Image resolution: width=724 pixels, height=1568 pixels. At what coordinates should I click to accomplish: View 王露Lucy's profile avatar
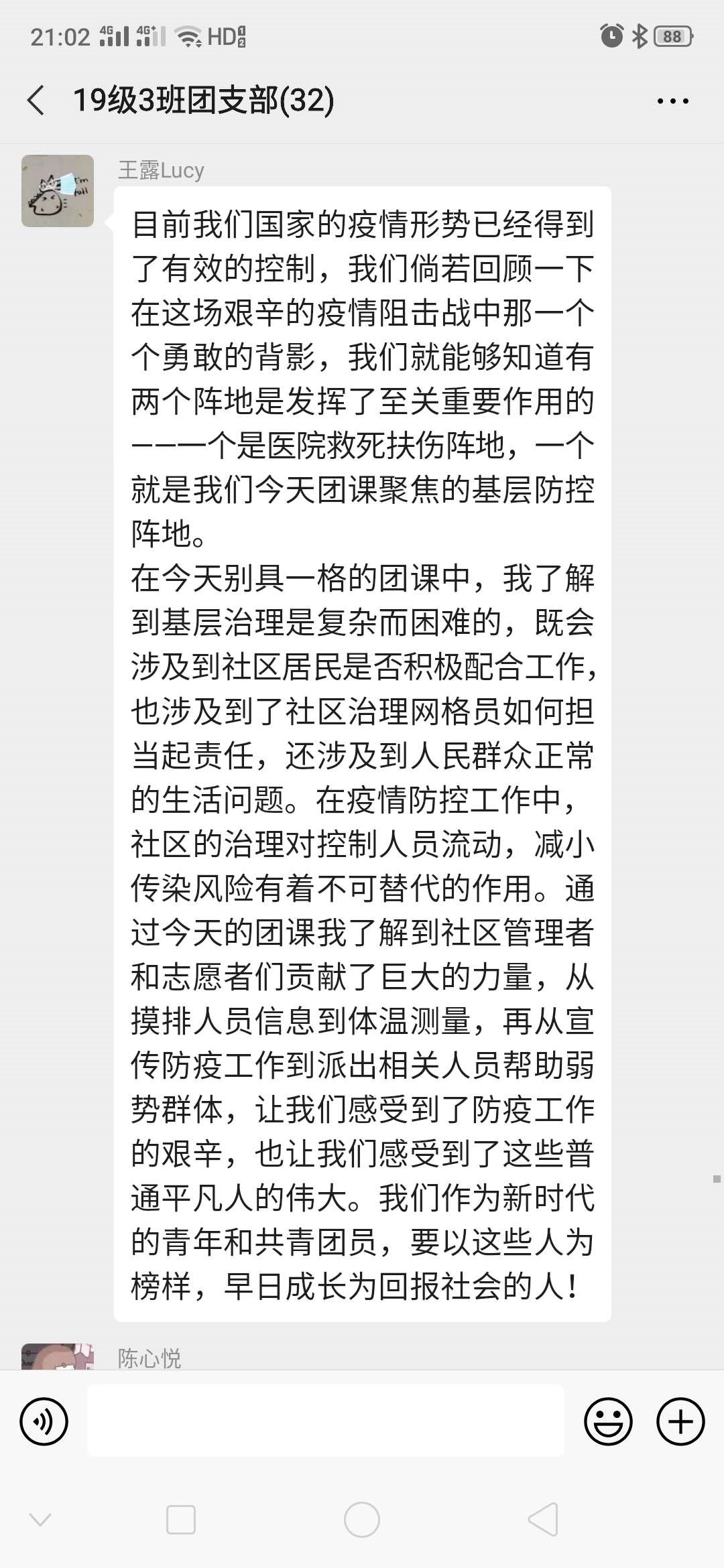58,191
